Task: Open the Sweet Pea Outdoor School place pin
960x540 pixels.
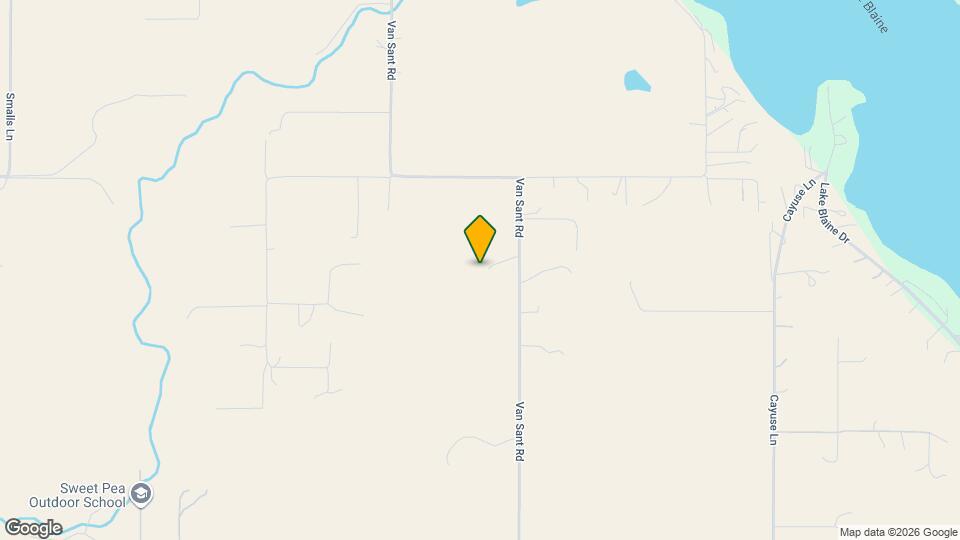Action: pos(141,494)
